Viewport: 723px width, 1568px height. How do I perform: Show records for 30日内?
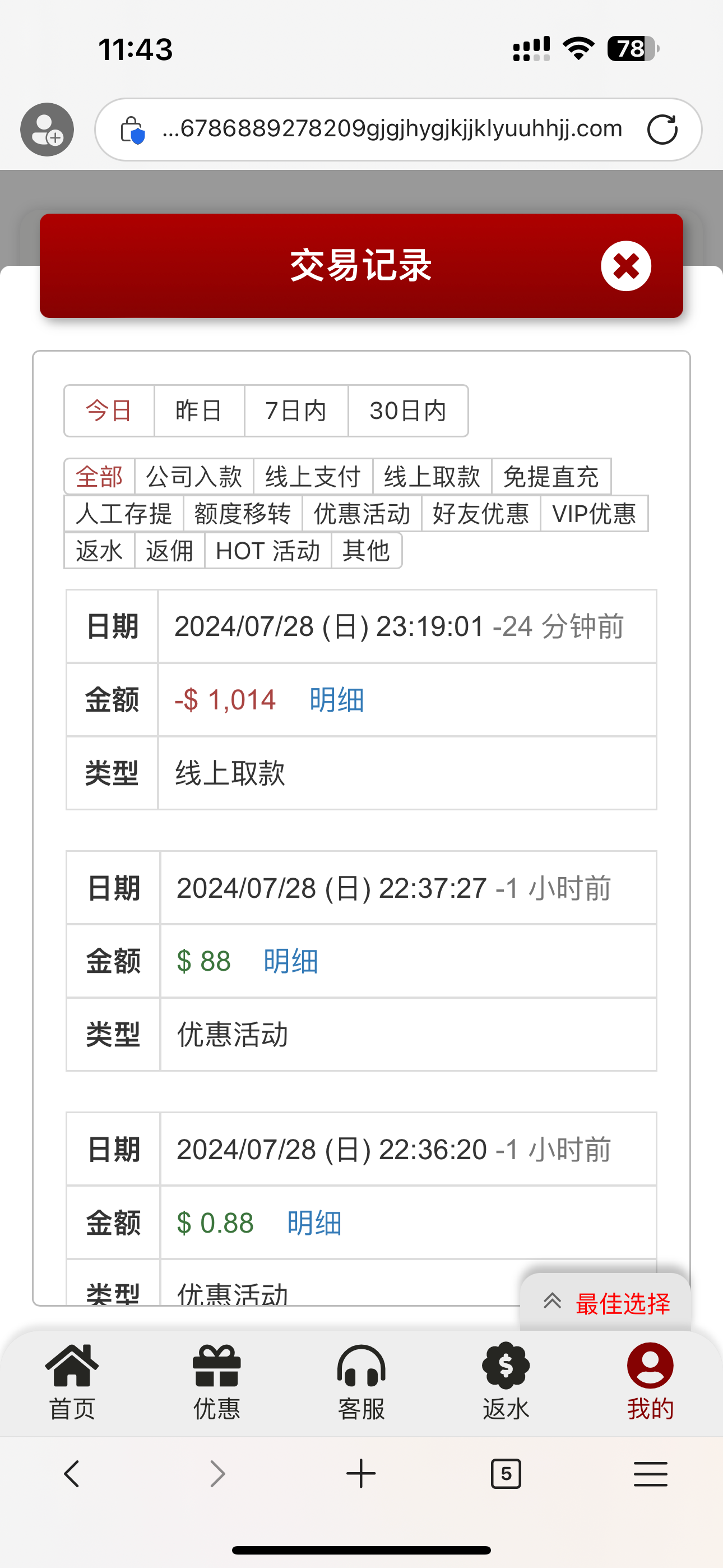(408, 411)
